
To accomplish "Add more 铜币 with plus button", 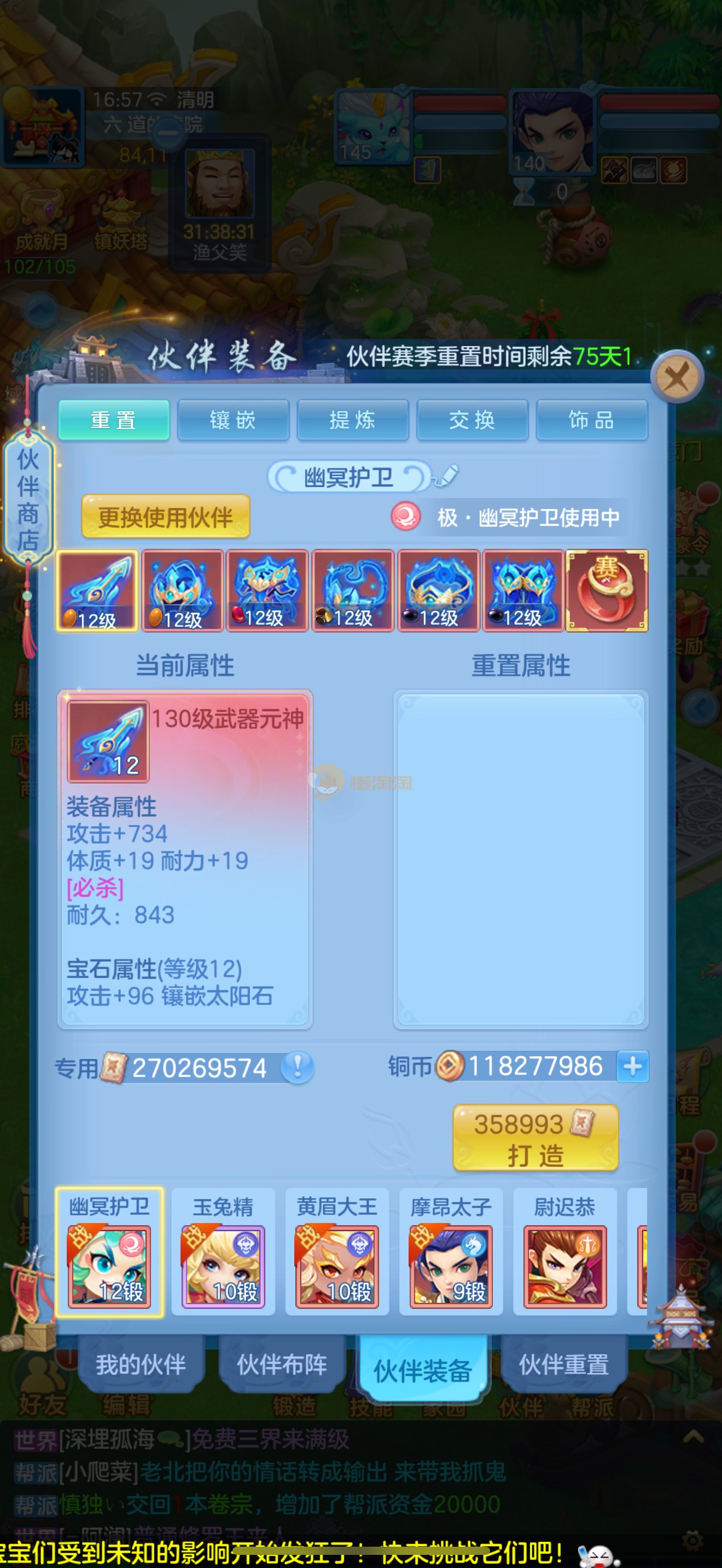I will (632, 1067).
